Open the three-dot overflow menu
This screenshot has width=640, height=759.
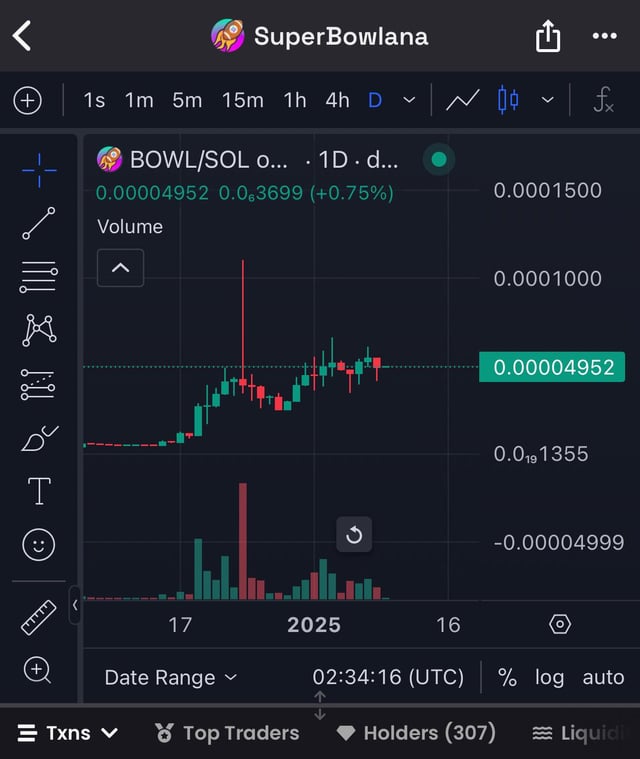coord(604,37)
